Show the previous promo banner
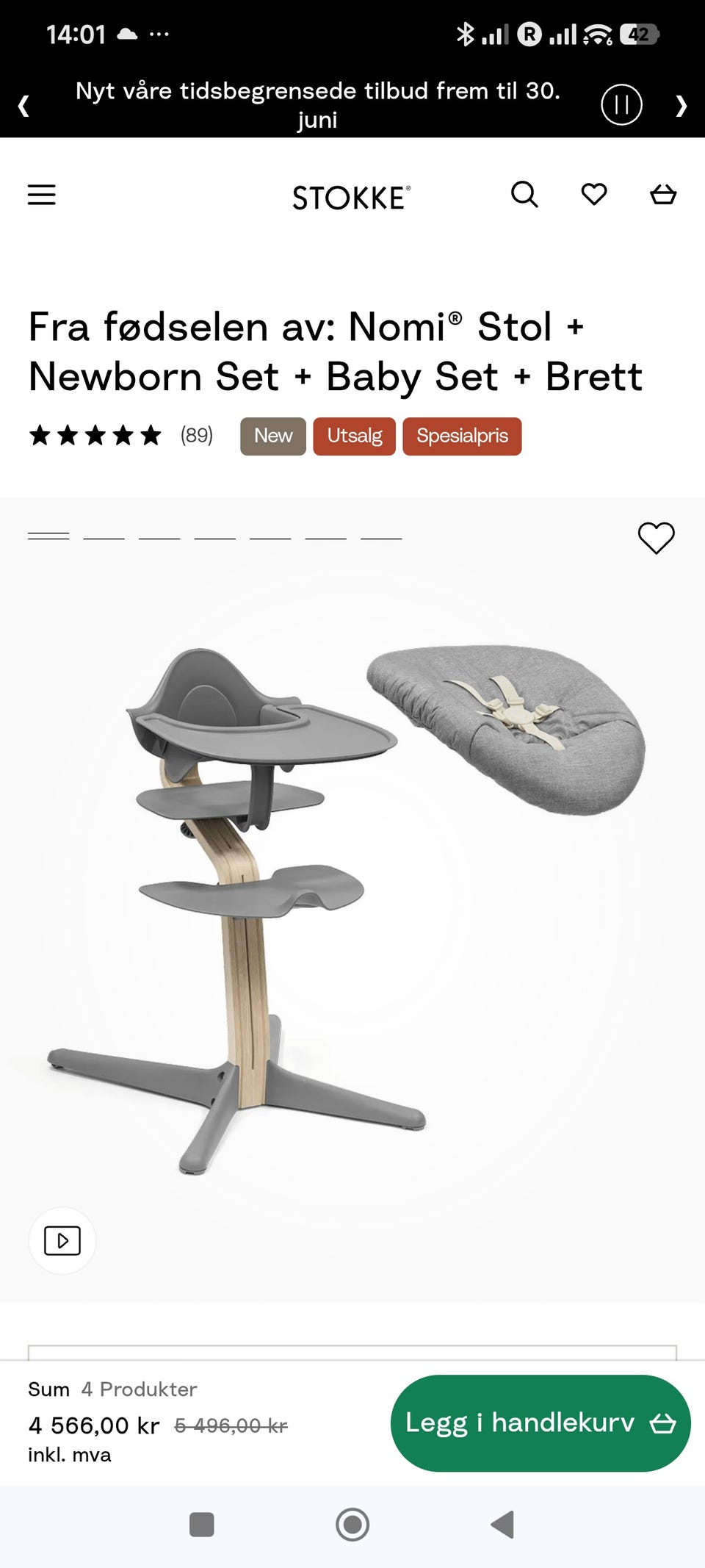This screenshot has width=705, height=1568. click(x=23, y=106)
